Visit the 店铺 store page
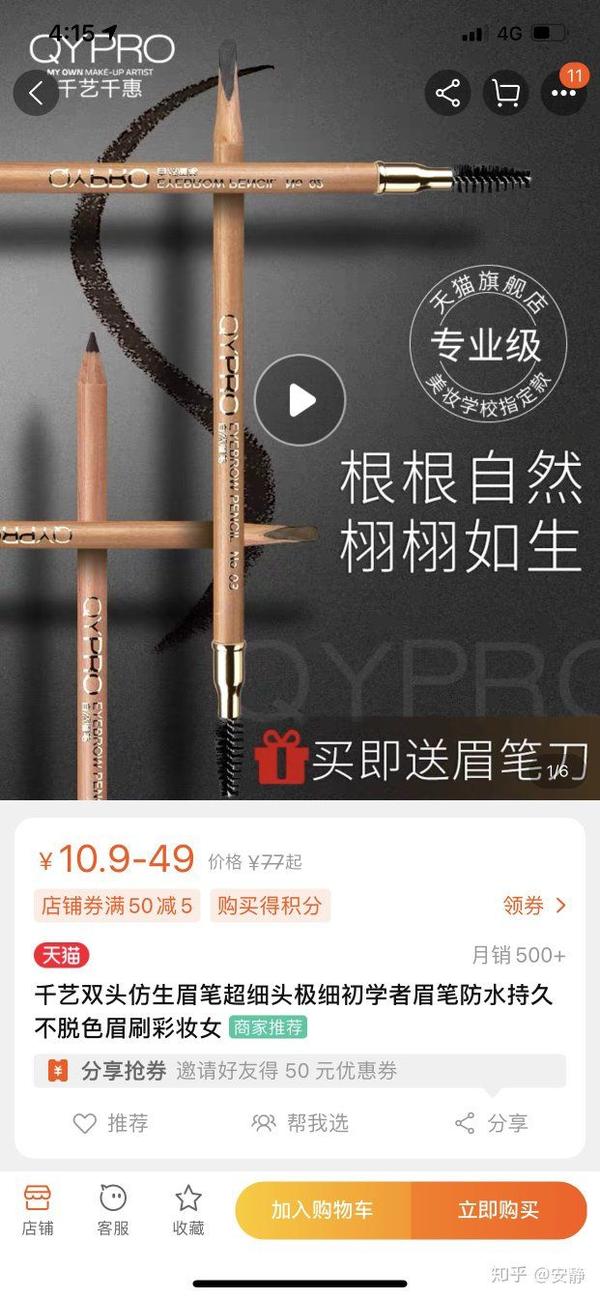Viewport: 600px width, 1299px height. tap(37, 1210)
